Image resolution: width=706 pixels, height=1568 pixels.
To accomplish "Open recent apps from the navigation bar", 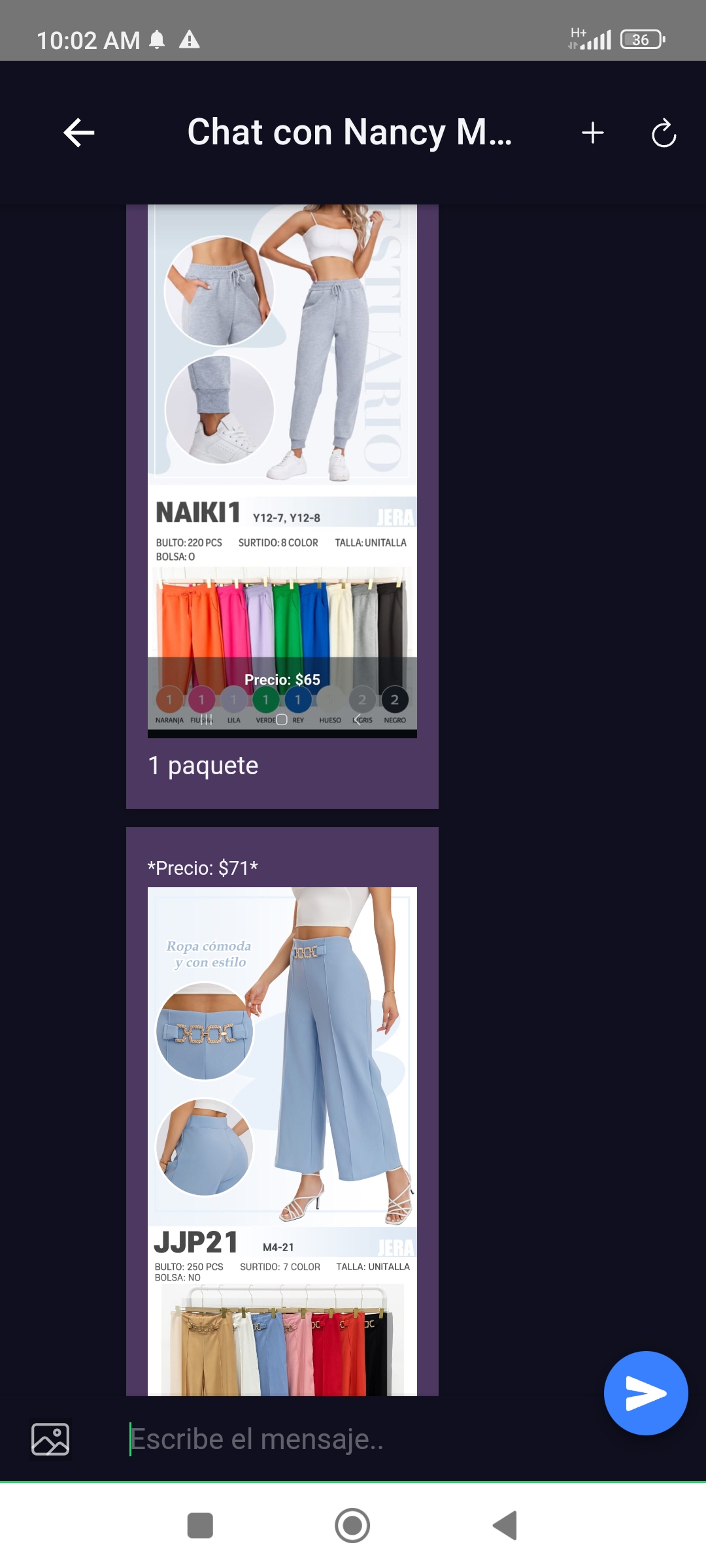I will click(200, 1526).
